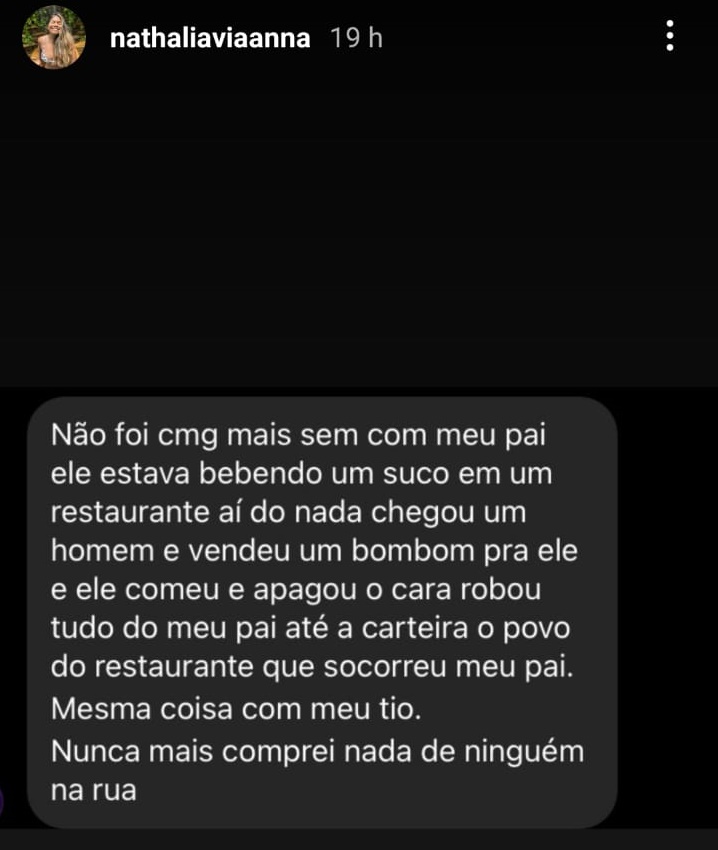718x850 pixels.
Task: Open nathaliaviaanna's profile picture
Action: [52, 38]
